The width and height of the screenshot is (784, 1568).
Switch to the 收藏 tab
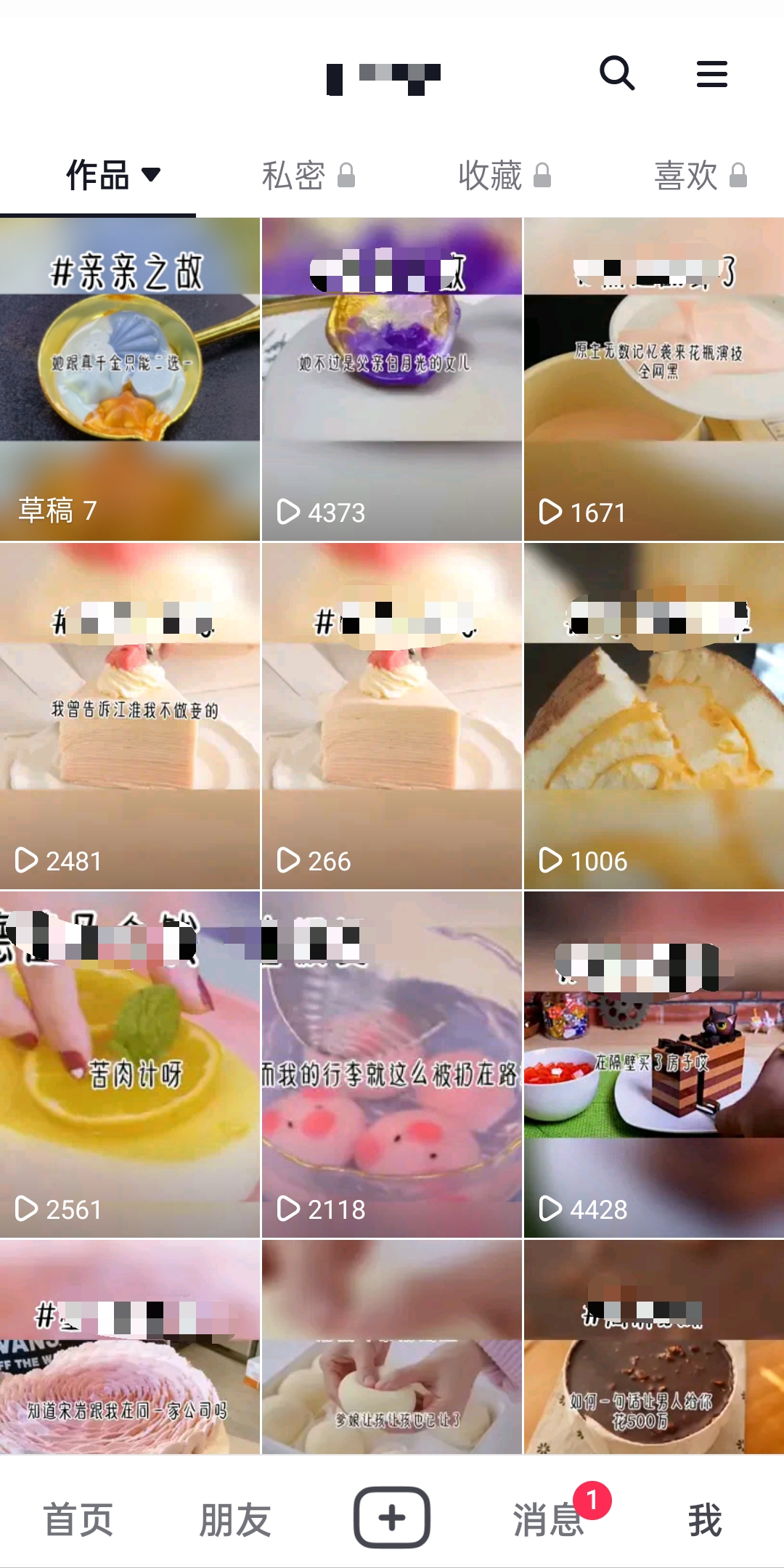504,176
